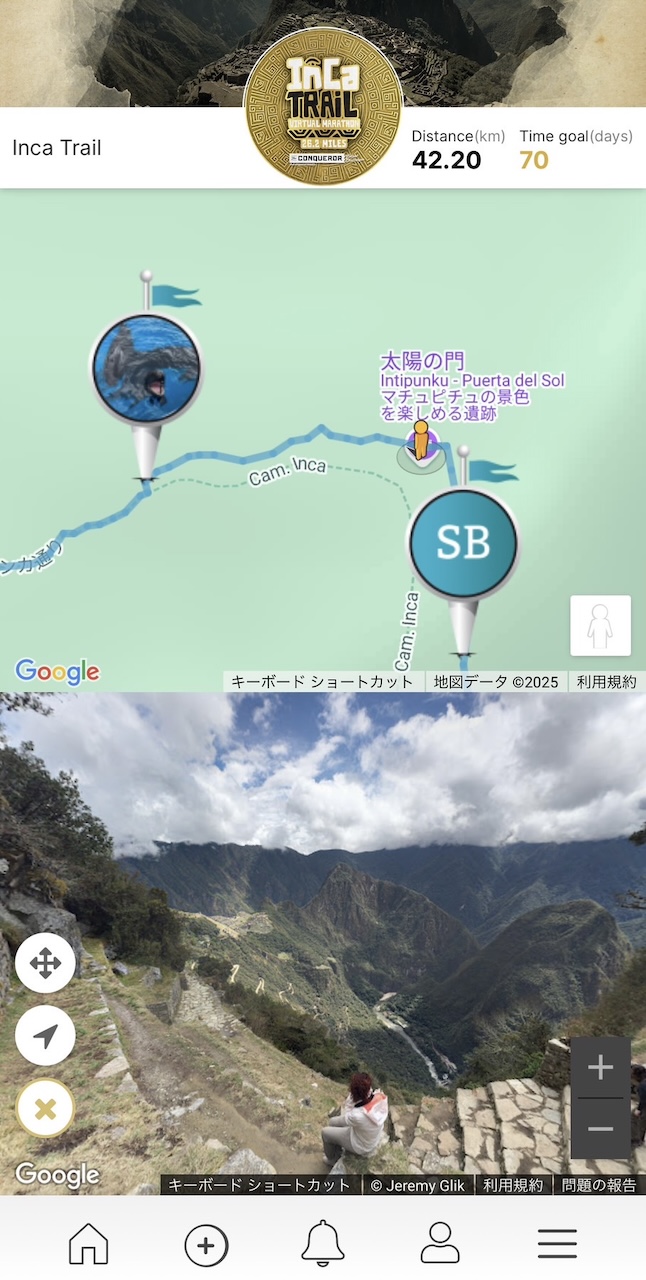Open the Inca Trail medal badge

click(x=322, y=106)
